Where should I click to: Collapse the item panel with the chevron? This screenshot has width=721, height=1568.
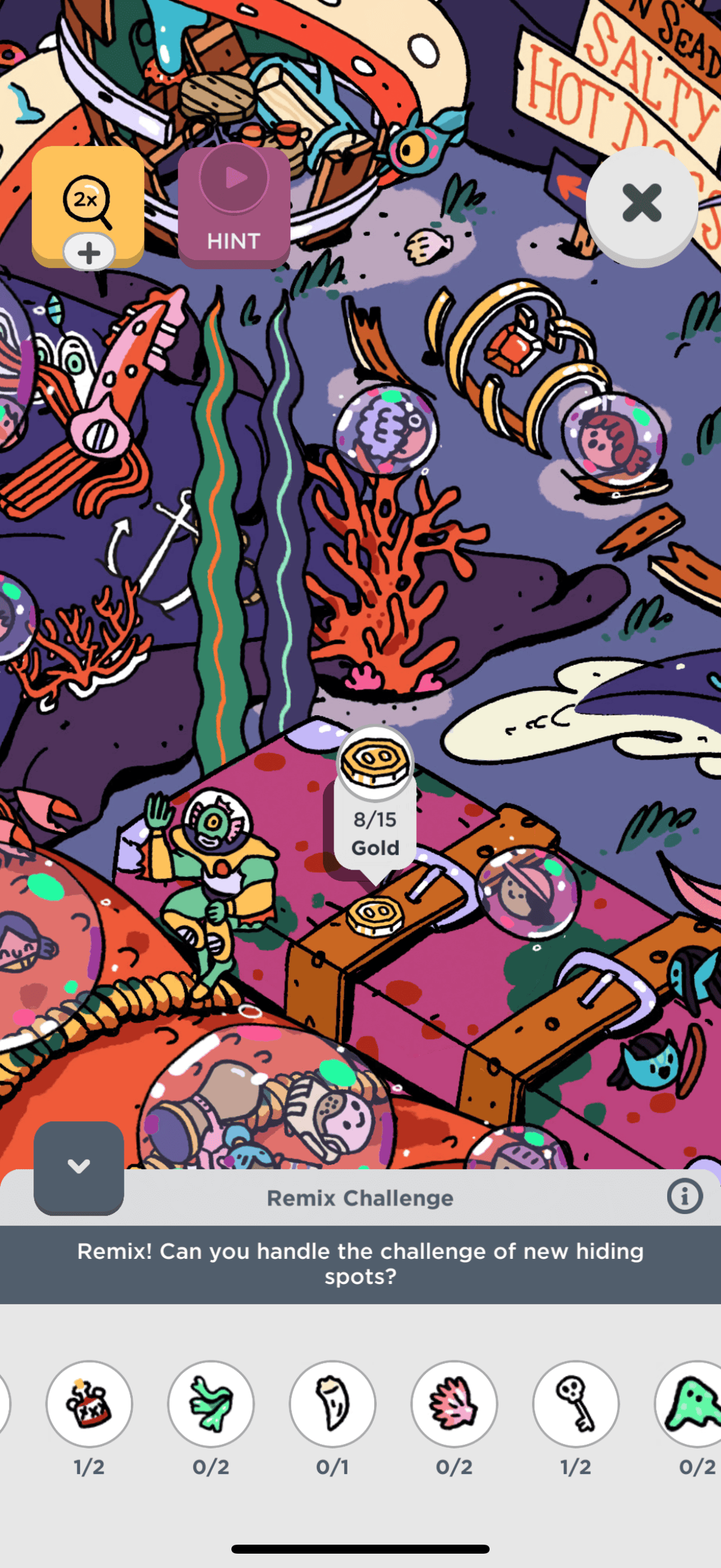tap(78, 1166)
